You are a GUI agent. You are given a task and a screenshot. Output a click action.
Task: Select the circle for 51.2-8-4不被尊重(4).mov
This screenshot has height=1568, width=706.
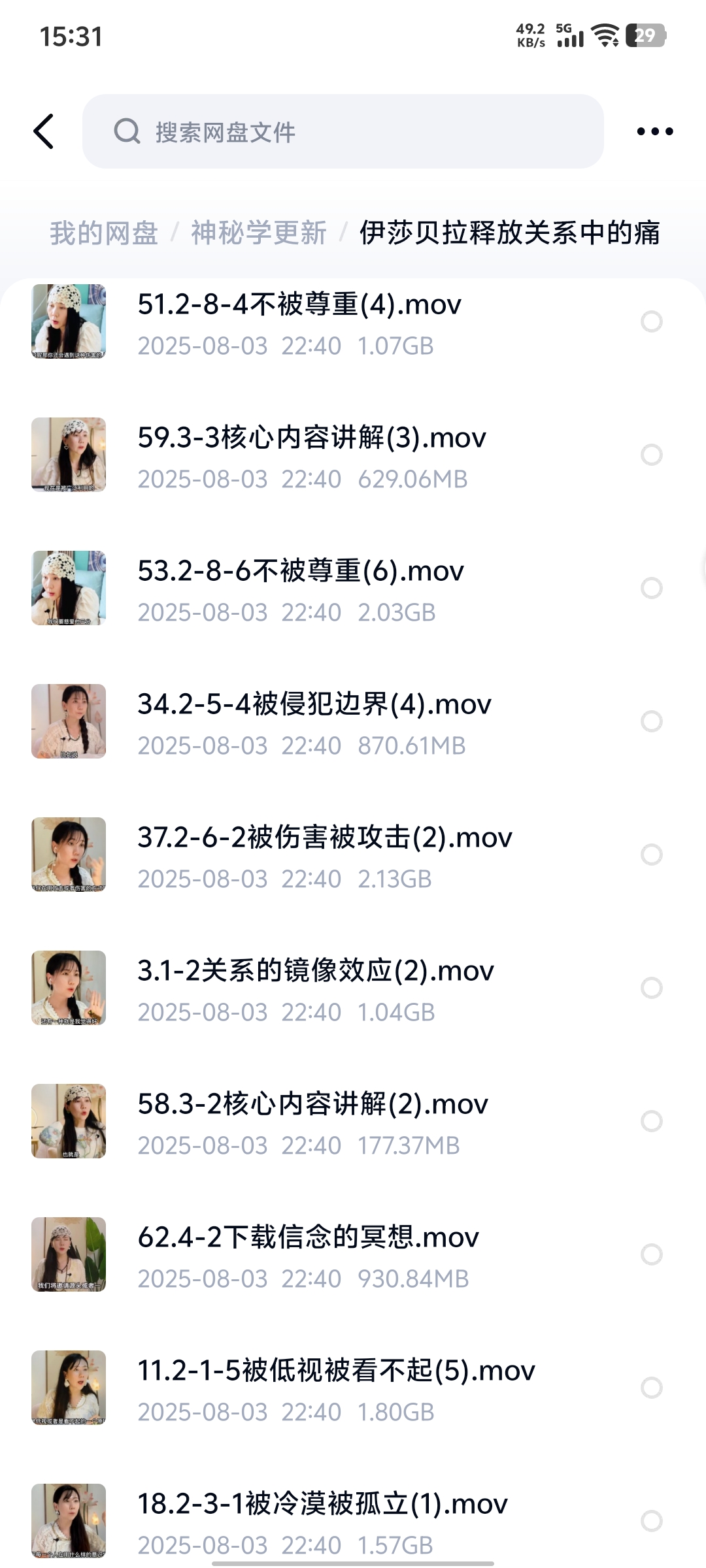(x=651, y=321)
